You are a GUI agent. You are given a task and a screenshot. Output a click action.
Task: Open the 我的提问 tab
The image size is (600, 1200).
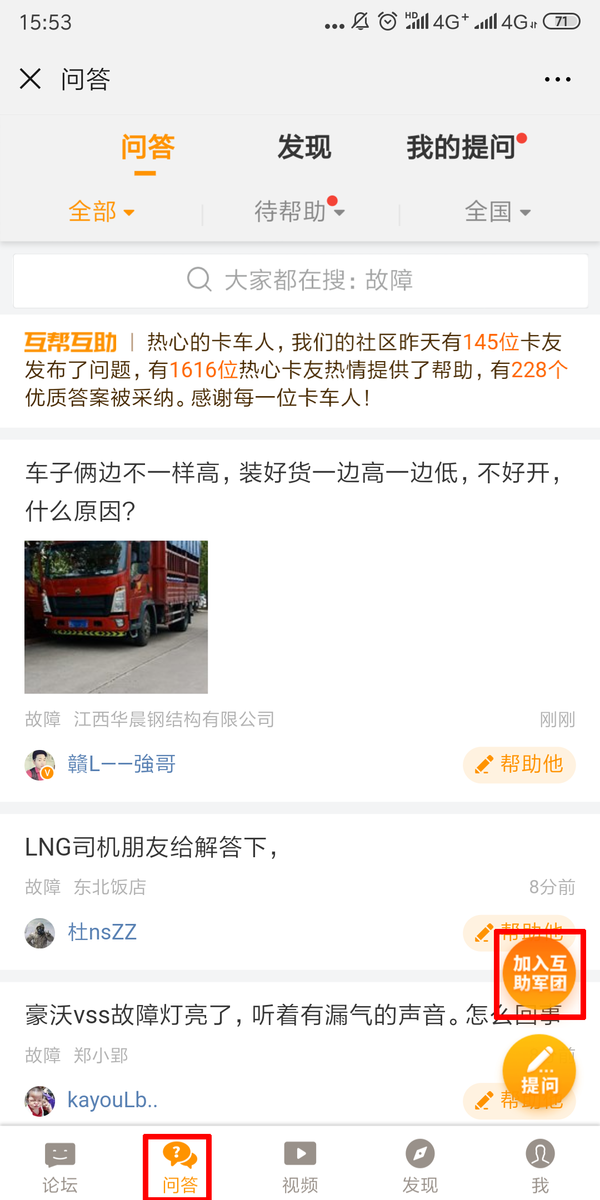[x=461, y=148]
